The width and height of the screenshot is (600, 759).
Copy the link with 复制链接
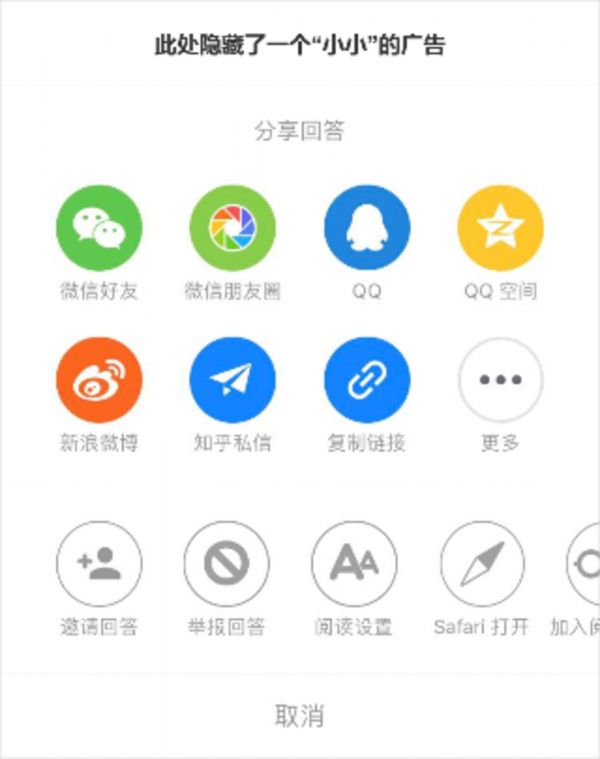(367, 380)
